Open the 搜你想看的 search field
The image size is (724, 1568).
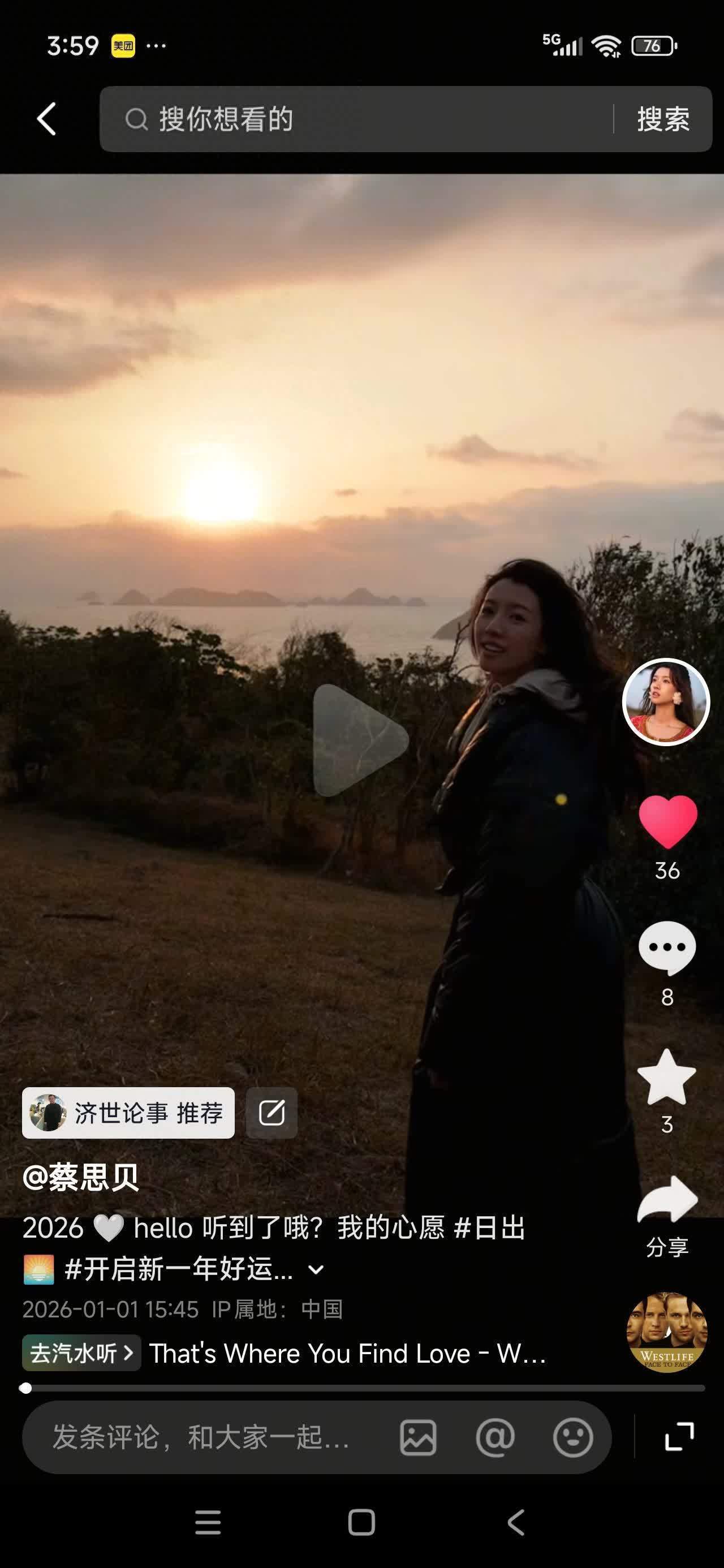pos(353,119)
